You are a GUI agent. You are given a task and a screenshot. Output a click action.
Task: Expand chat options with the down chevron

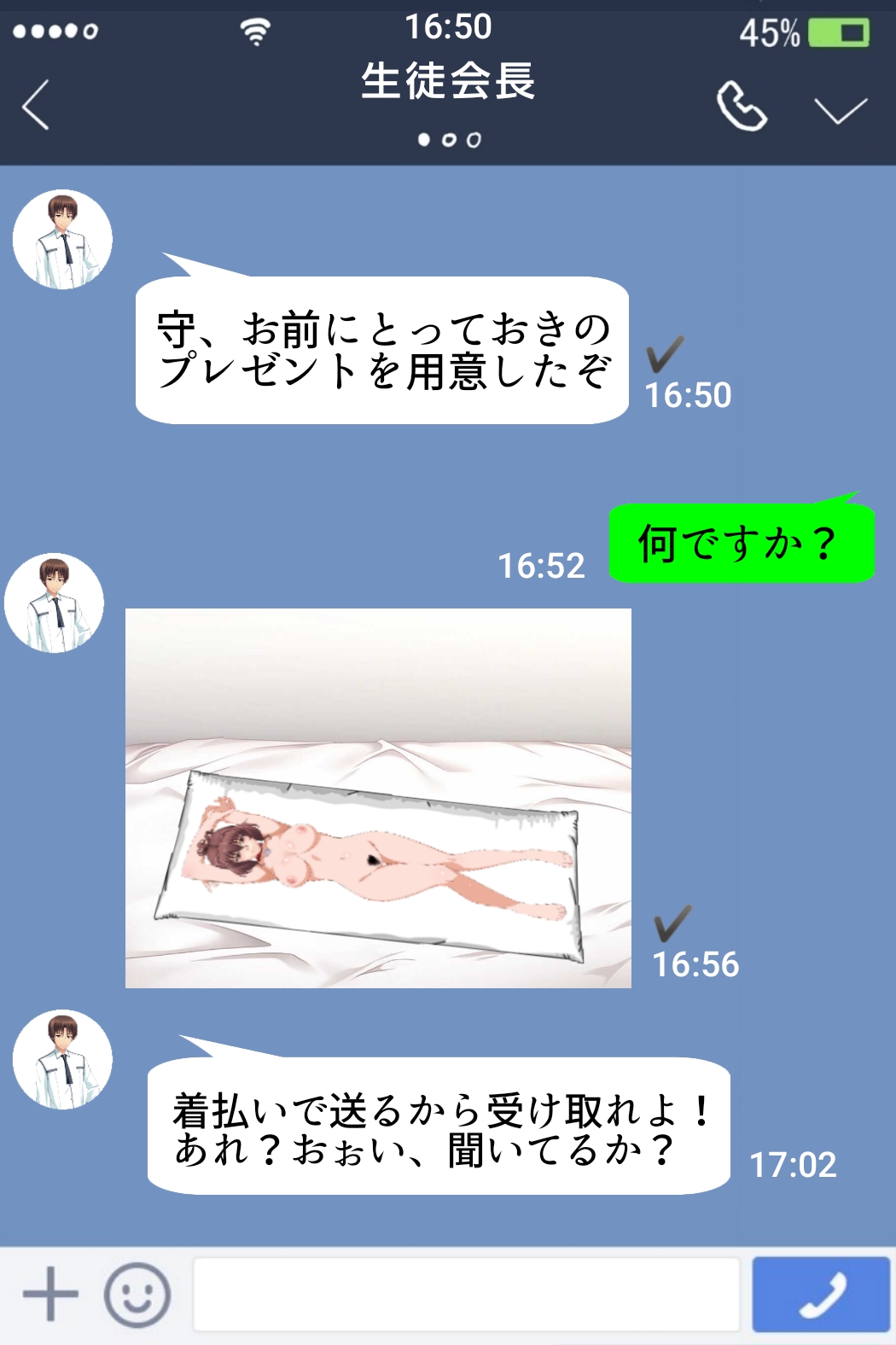tap(839, 110)
